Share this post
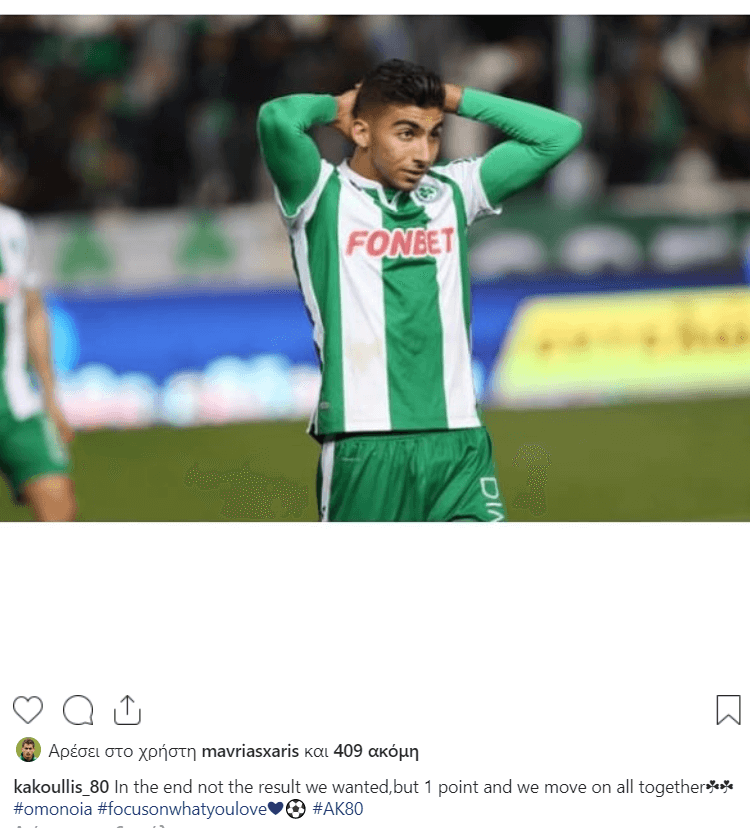The width and height of the screenshot is (750, 828). pyautogui.click(x=127, y=710)
